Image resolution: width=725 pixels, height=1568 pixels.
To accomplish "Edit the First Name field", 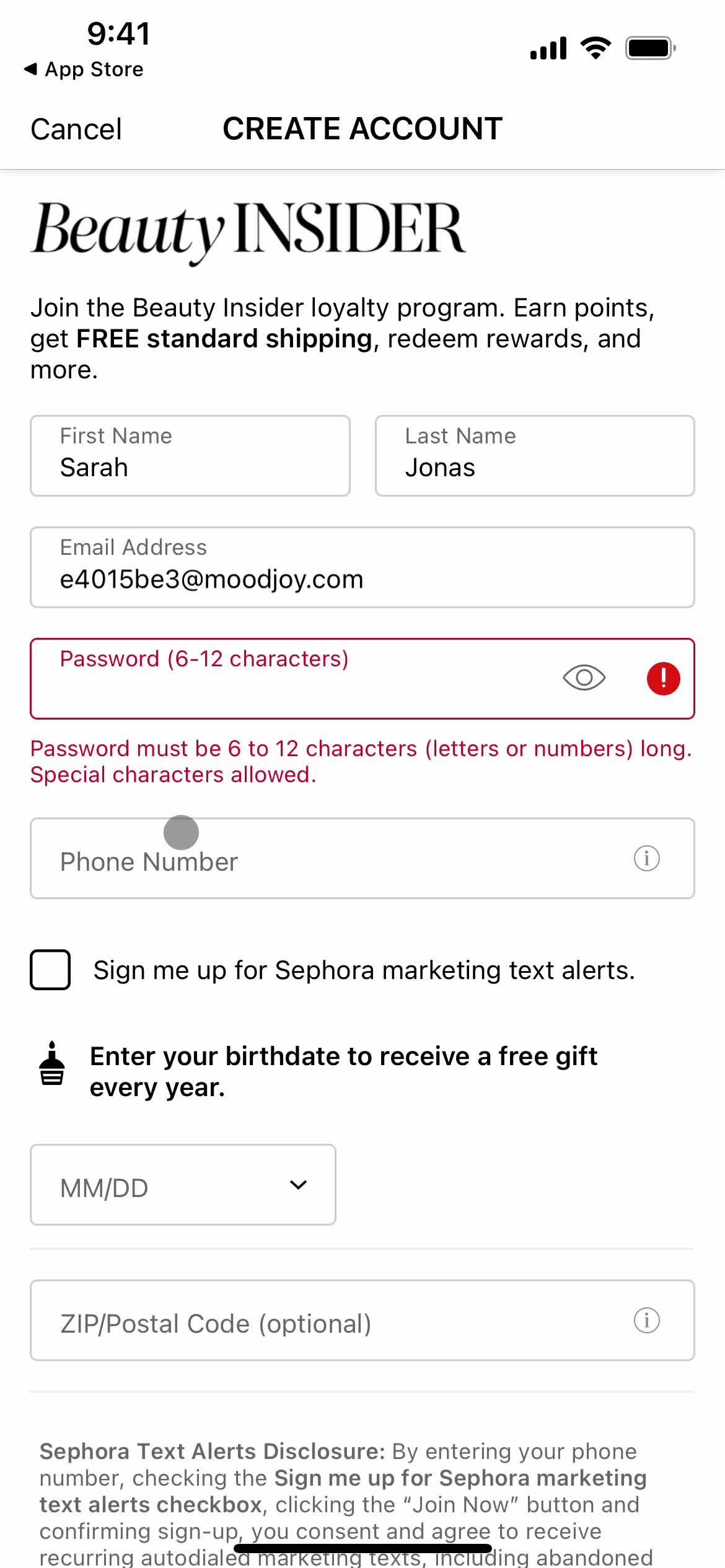I will pyautogui.click(x=190, y=456).
